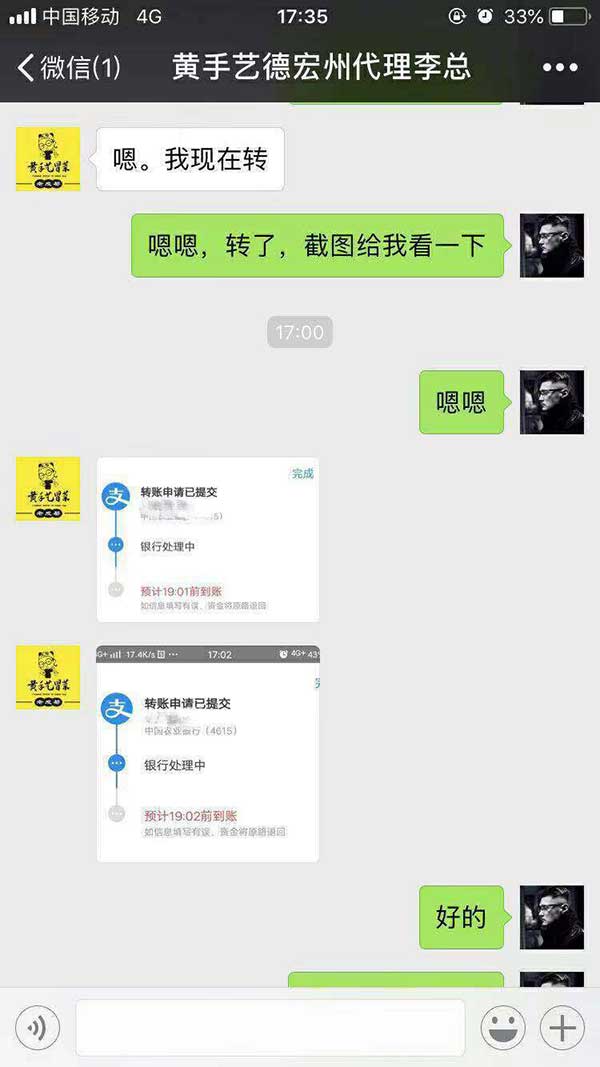Open the emoji sticker panel

tap(504, 1027)
